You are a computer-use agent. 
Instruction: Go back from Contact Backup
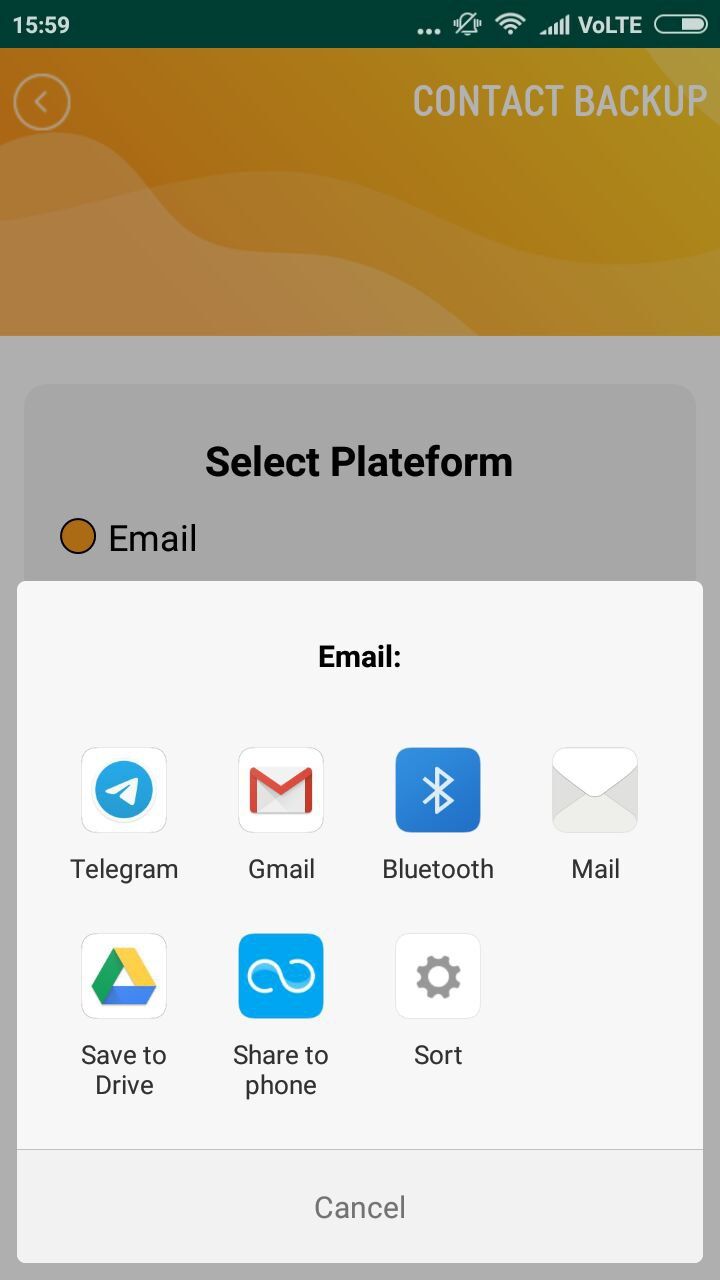point(42,102)
